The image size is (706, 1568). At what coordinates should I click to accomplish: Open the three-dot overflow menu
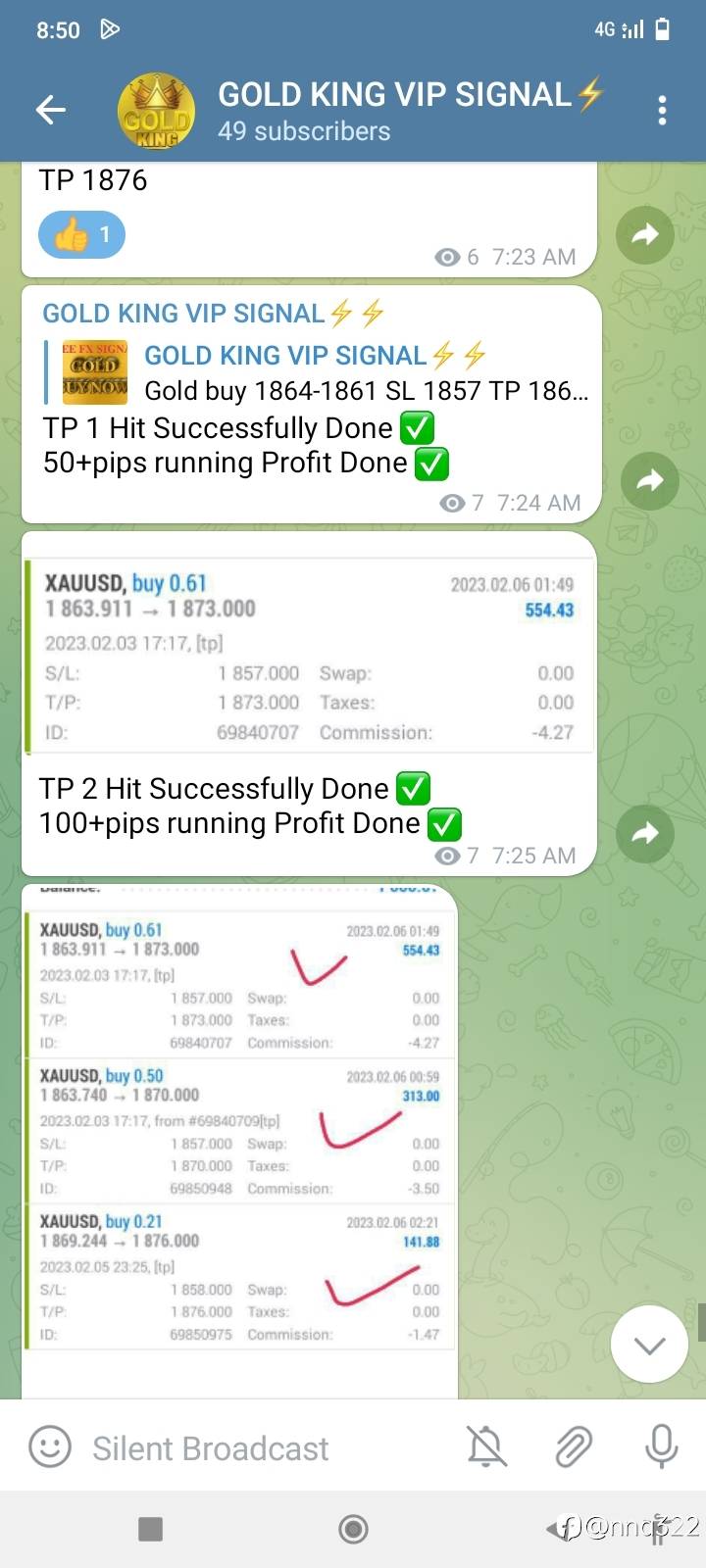click(663, 110)
